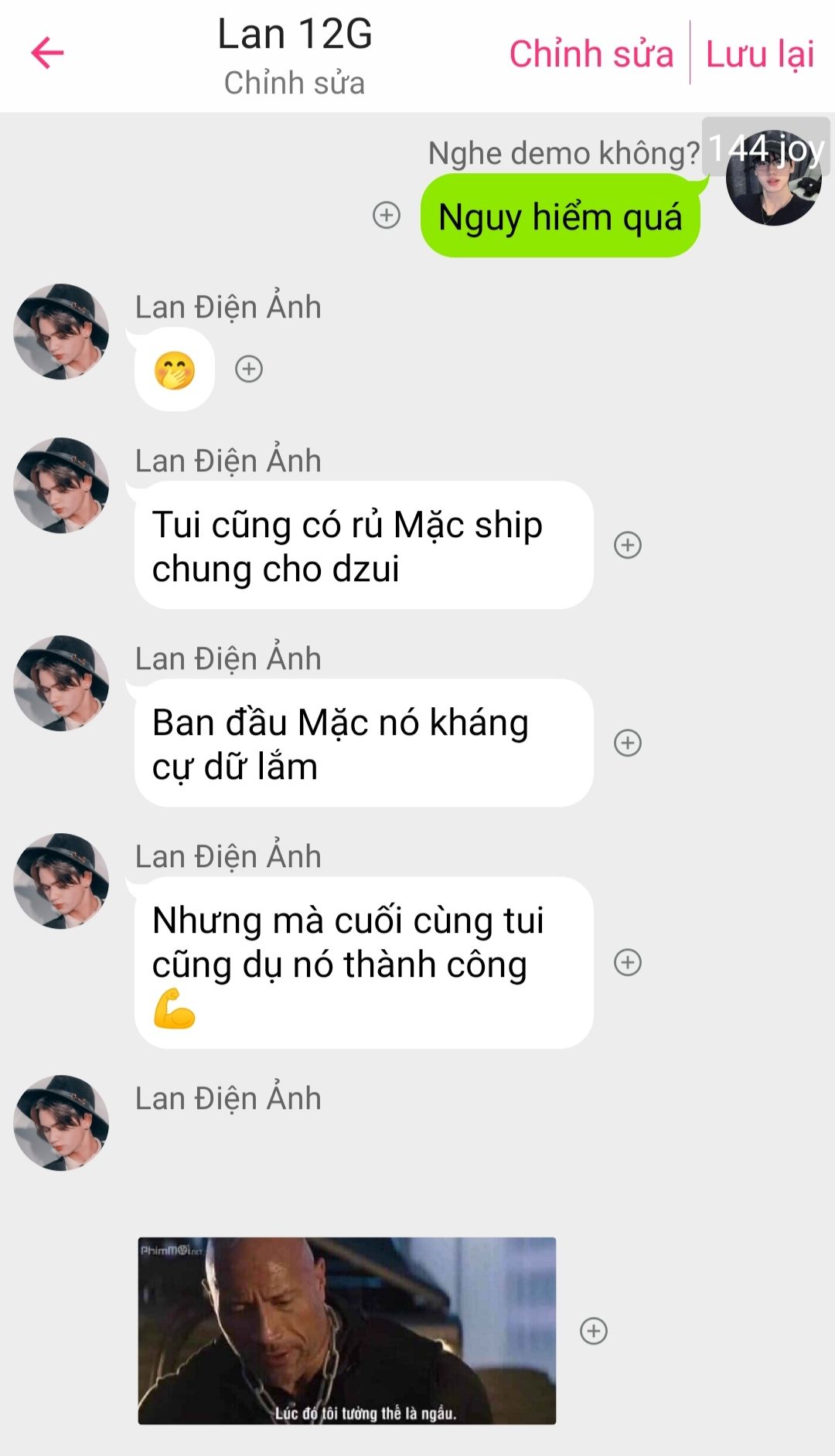Viewport: 835px width, 1456px height.
Task: Edit the title under Lan 12G
Action: click(294, 83)
